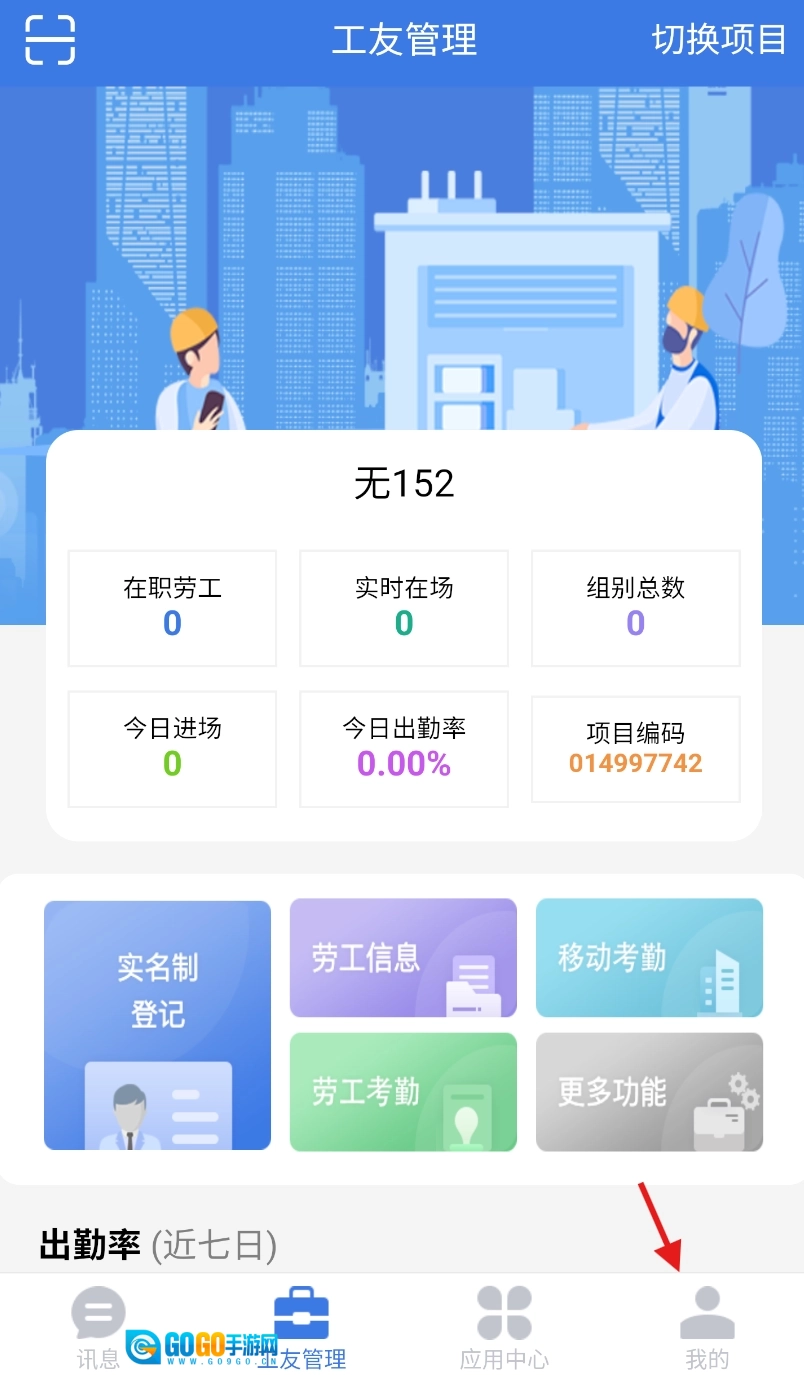The width and height of the screenshot is (804, 1375).
Task: Tap 切换项目 to switch project
Action: point(719,40)
